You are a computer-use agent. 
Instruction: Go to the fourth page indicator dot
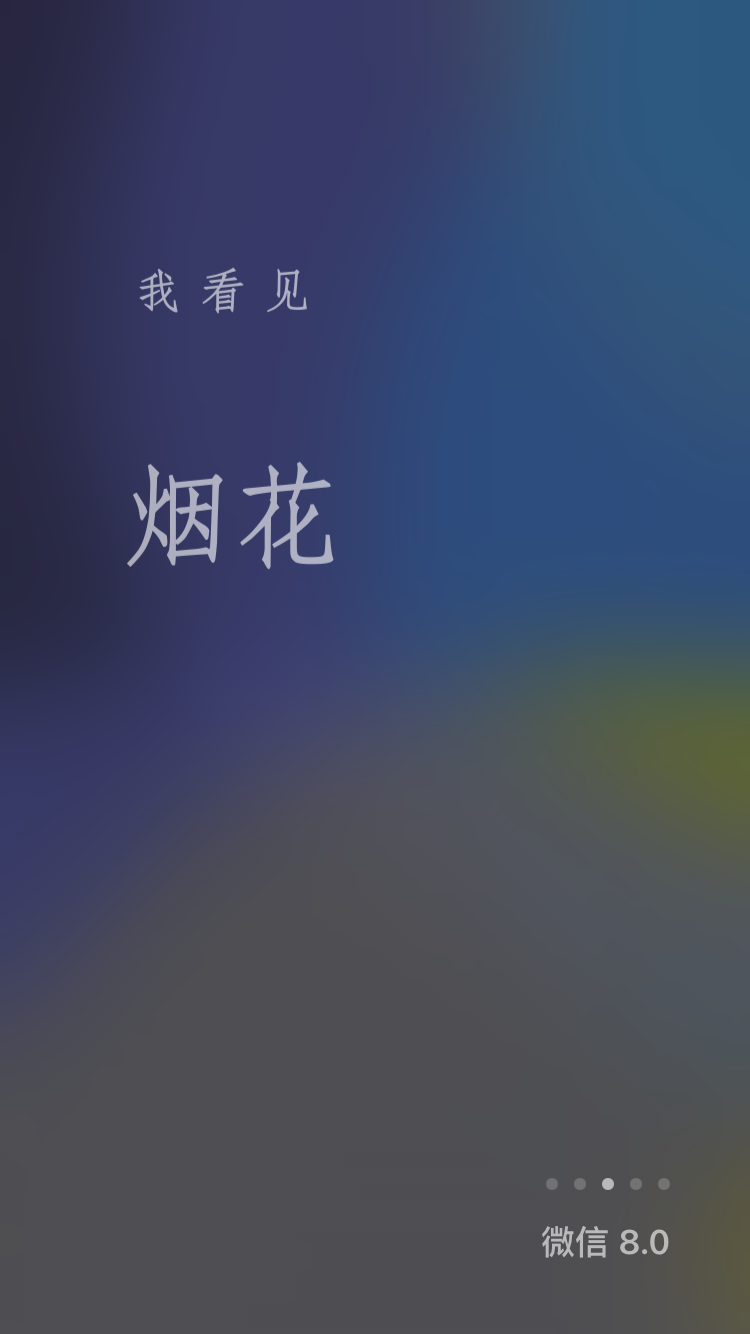pos(636,1184)
